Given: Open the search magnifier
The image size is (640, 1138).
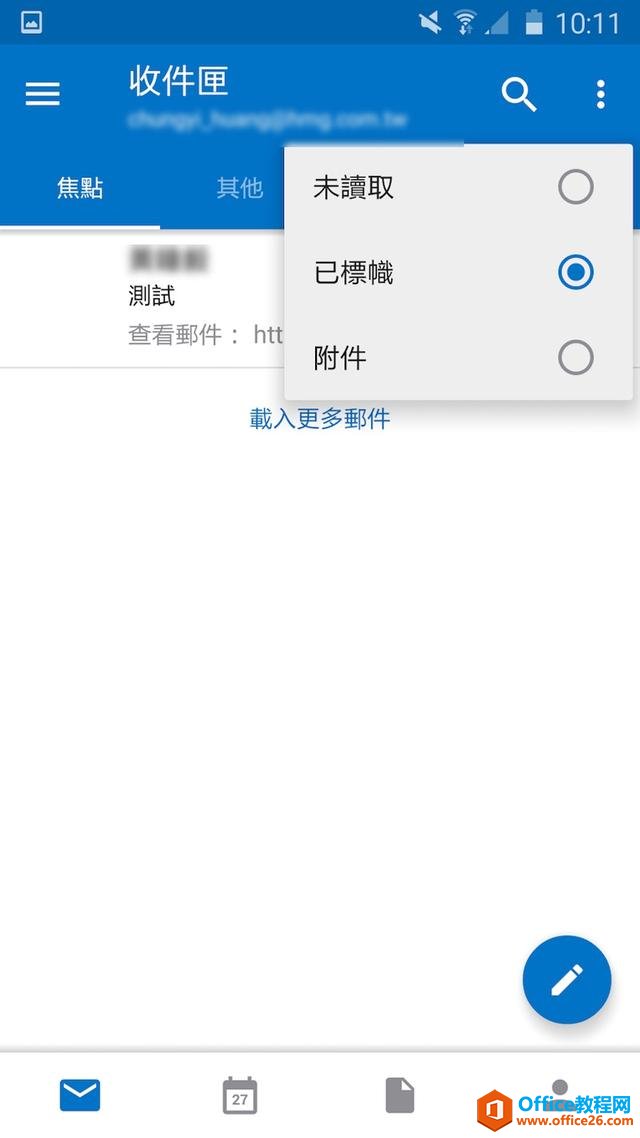Looking at the screenshot, I should (519, 95).
